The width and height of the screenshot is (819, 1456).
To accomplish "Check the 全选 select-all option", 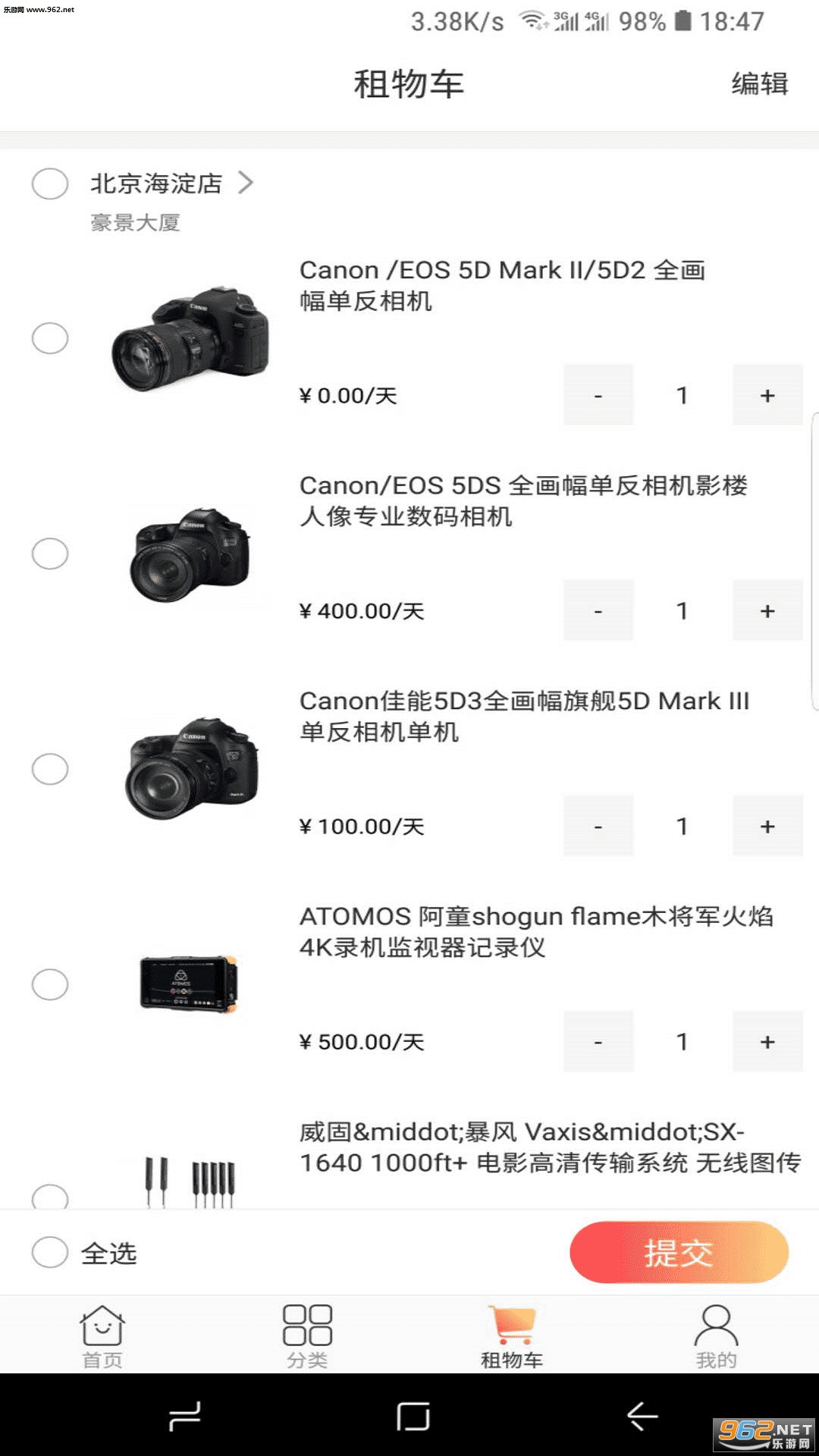I will [50, 1252].
